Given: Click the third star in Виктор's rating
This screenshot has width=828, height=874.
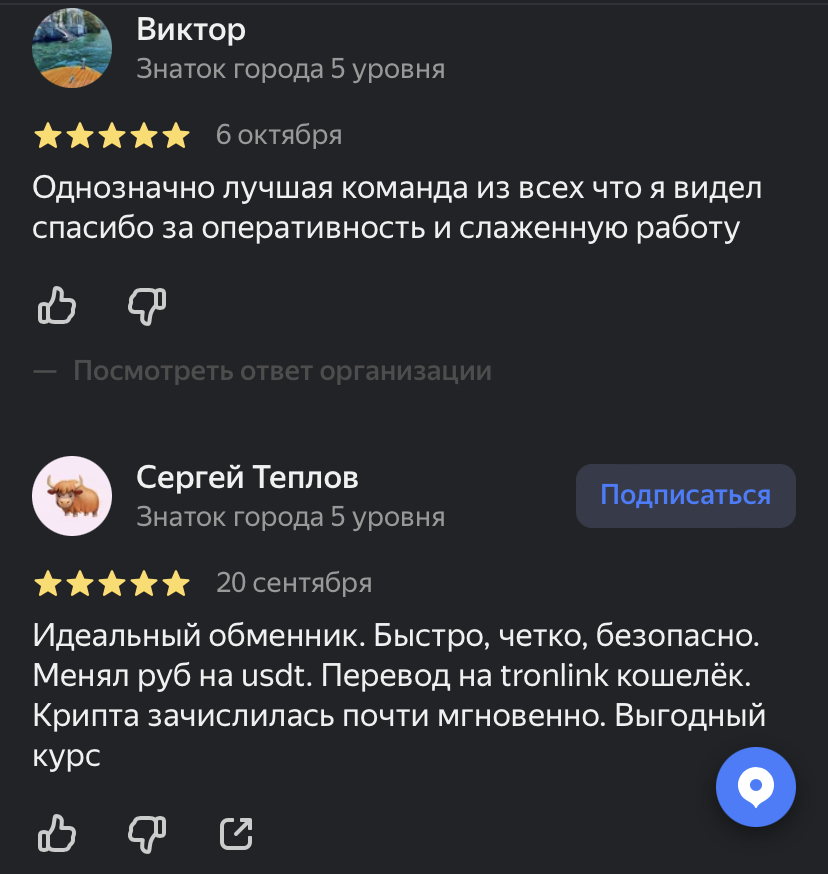Looking at the screenshot, I should 112,135.
